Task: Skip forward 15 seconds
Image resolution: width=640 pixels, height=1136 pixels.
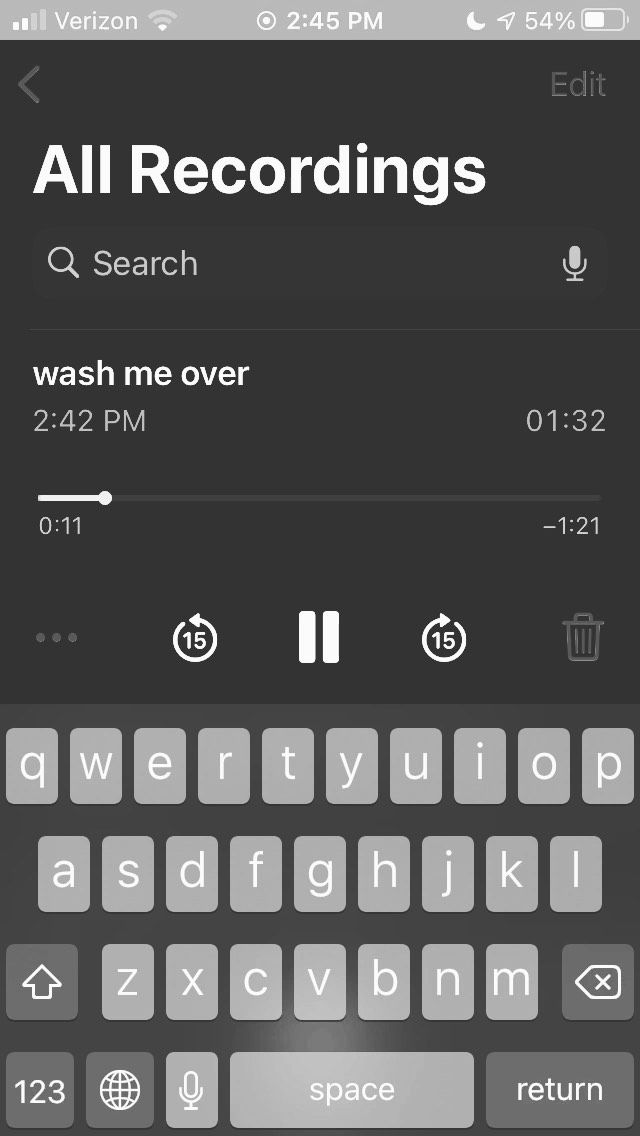Action: pyautogui.click(x=444, y=638)
